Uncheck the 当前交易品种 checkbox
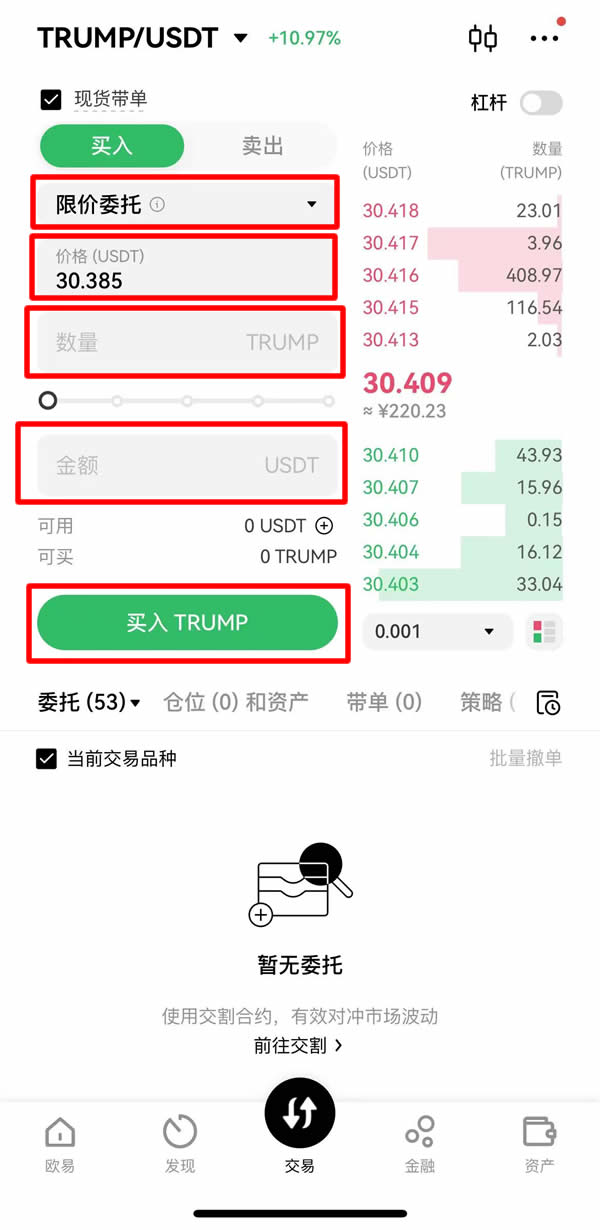 point(46,759)
